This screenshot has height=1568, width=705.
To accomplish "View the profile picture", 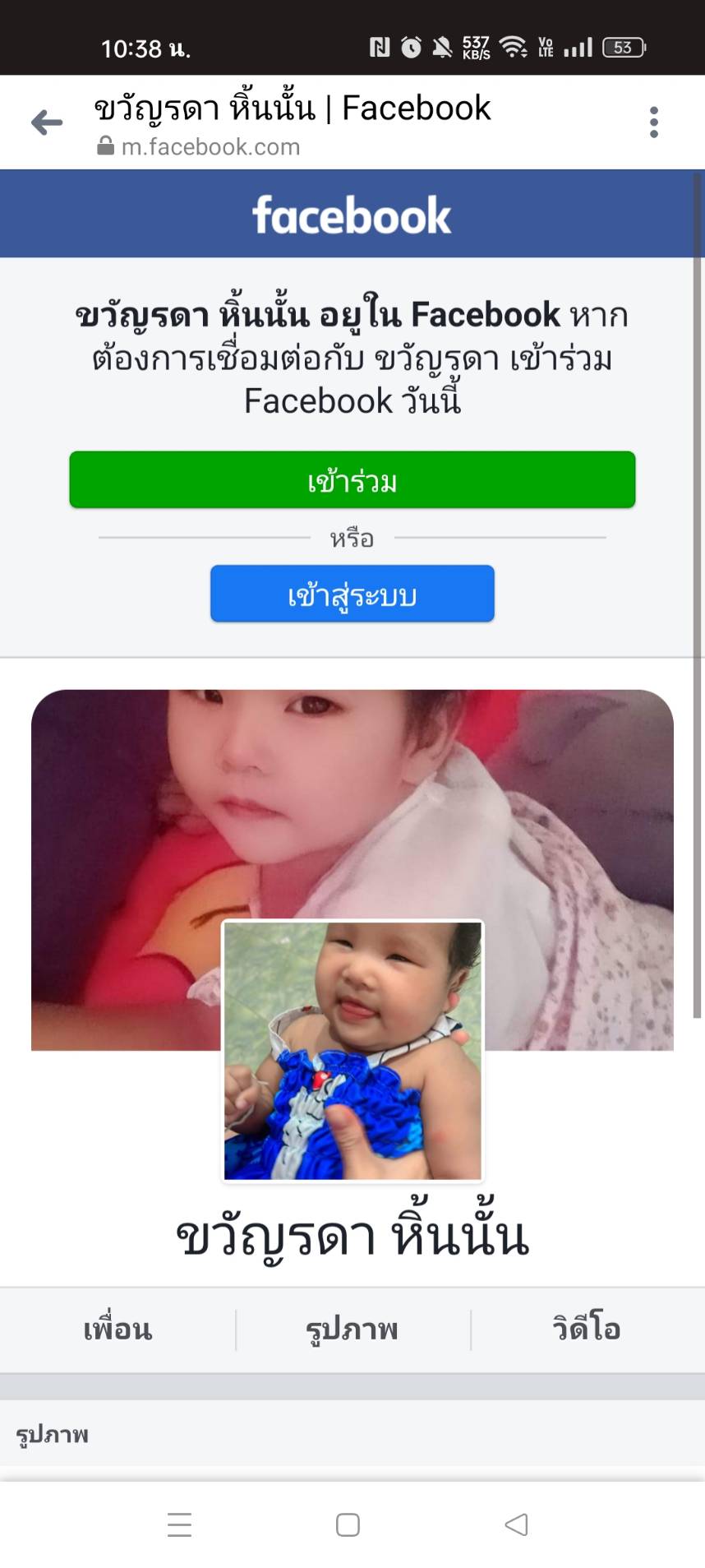I will click(352, 1050).
